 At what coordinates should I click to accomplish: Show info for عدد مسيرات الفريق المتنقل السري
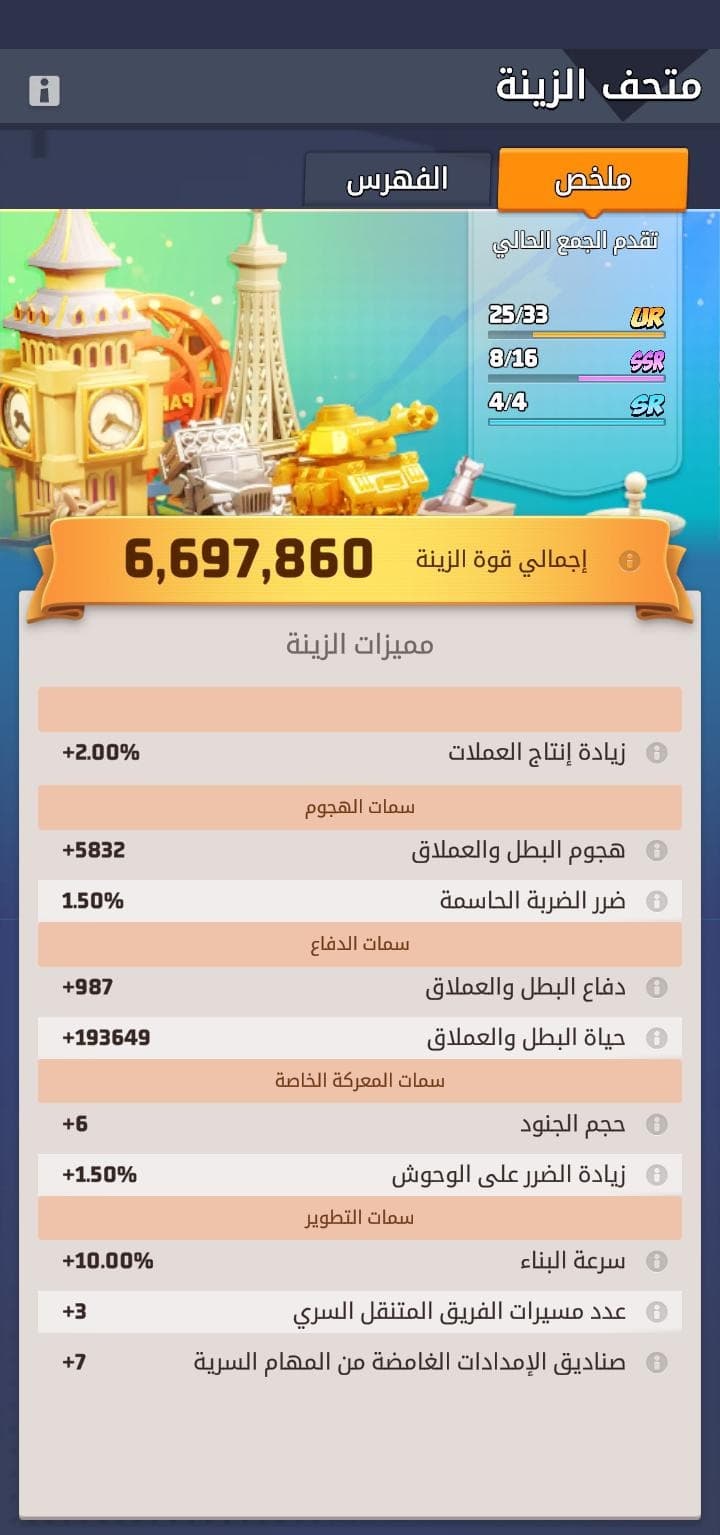[656, 1312]
